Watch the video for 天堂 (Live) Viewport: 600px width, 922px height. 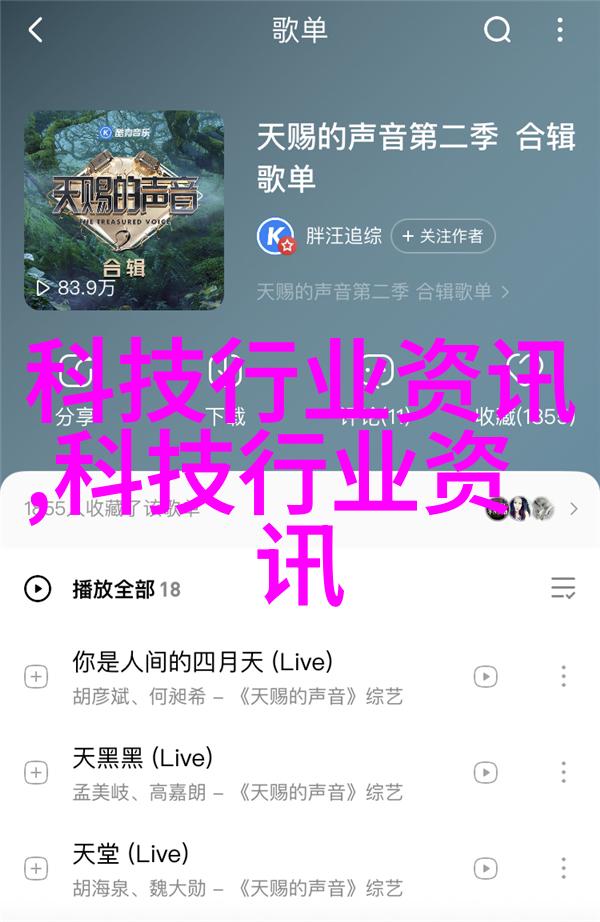pyautogui.click(x=485, y=869)
